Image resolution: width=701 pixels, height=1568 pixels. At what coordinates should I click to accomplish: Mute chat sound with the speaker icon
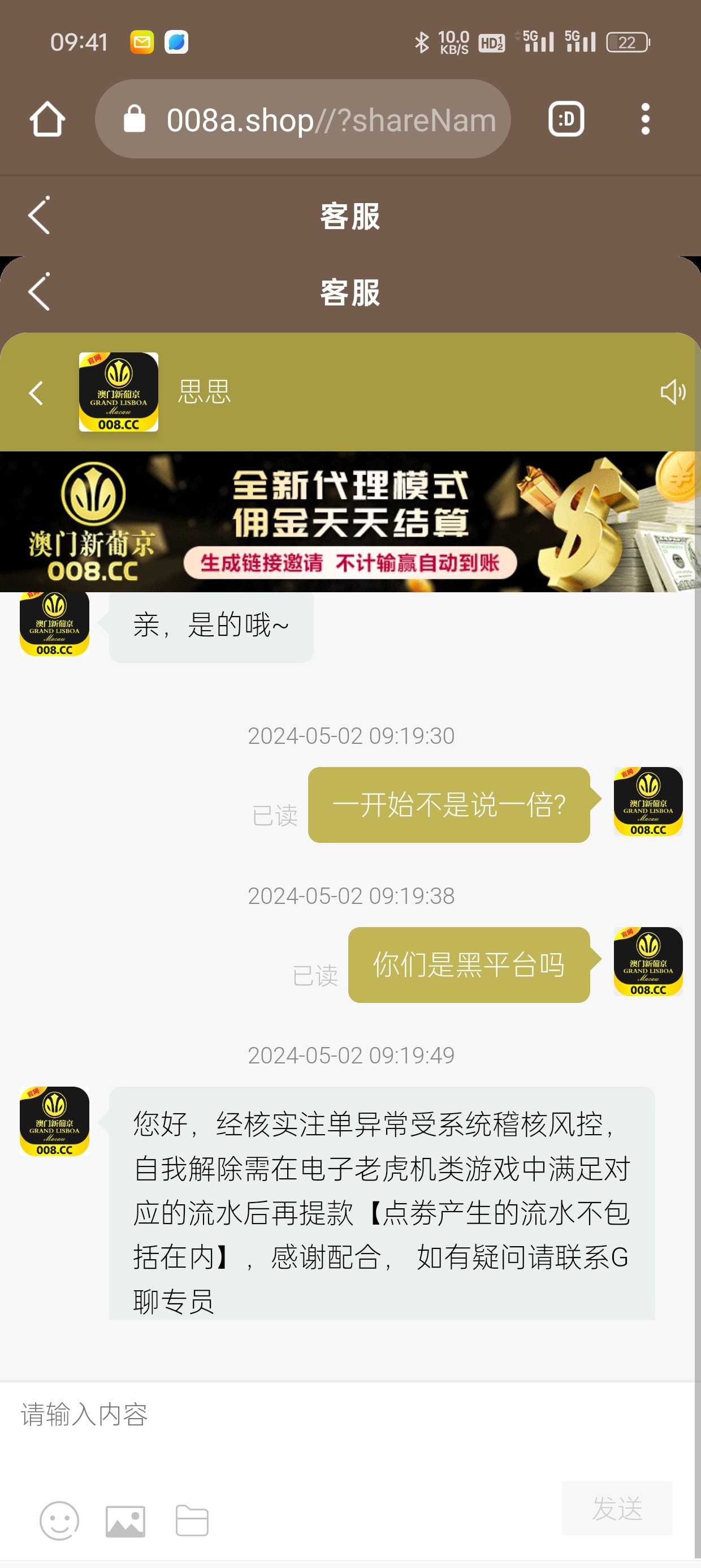[672, 393]
